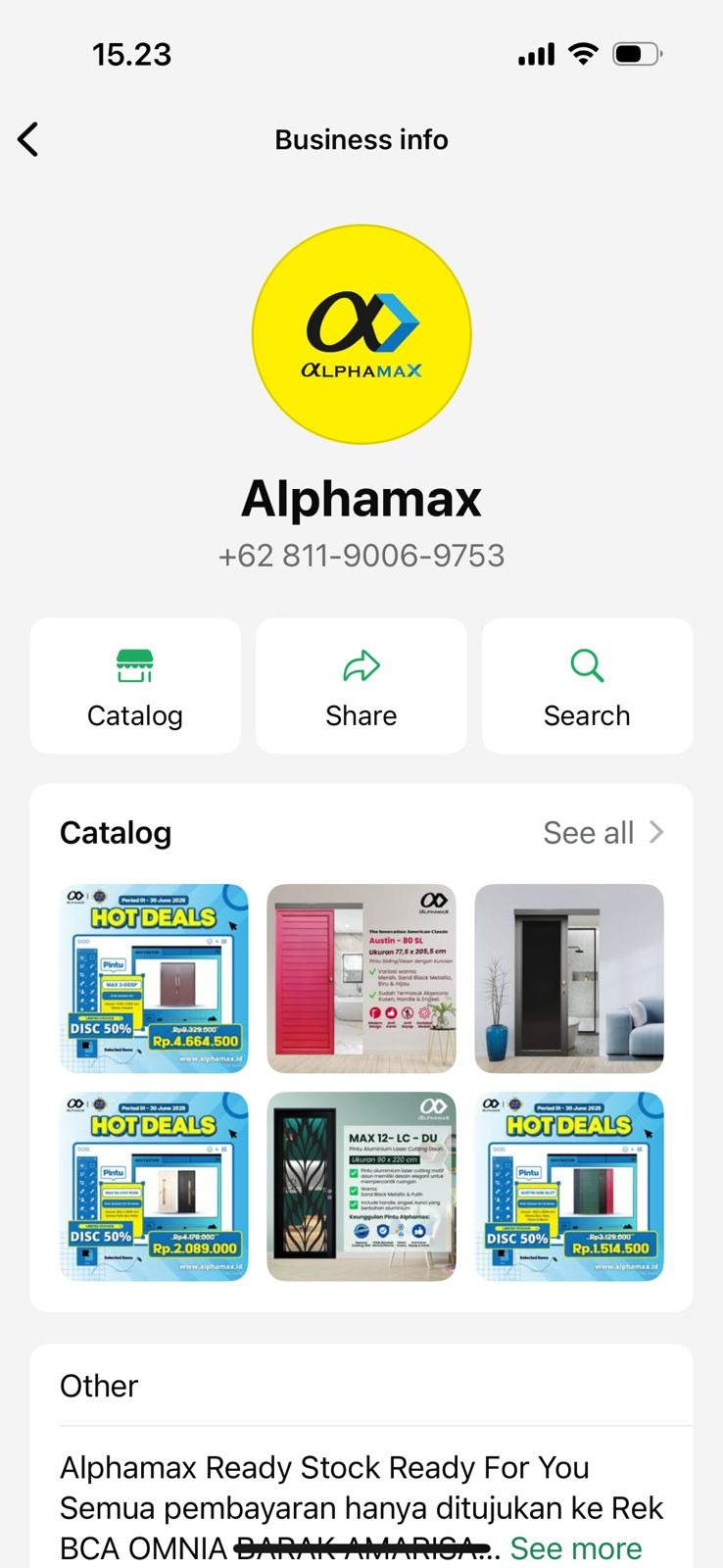
Task: Share the Alphamax business profile
Action: pos(361,686)
